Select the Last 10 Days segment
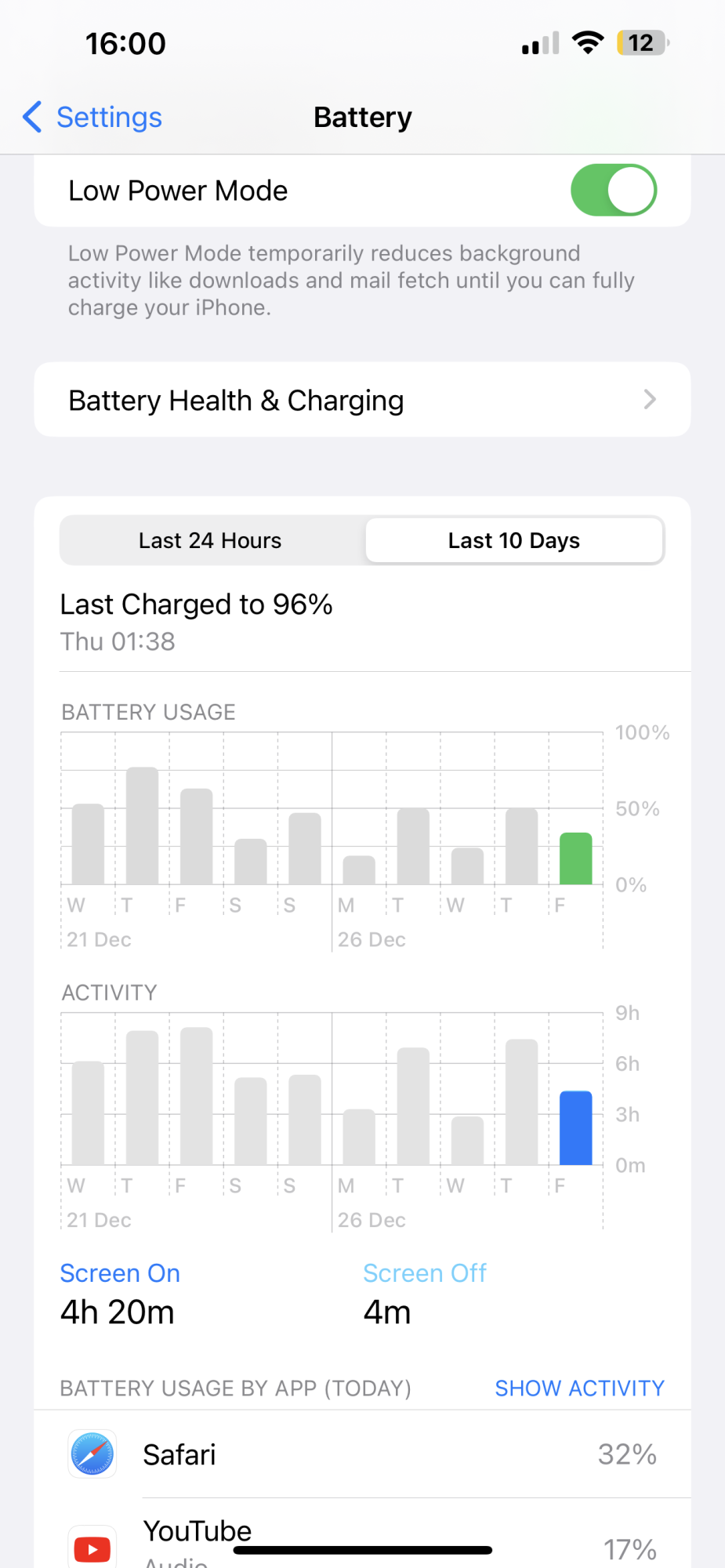This screenshot has width=725, height=1568. pyautogui.click(x=513, y=541)
